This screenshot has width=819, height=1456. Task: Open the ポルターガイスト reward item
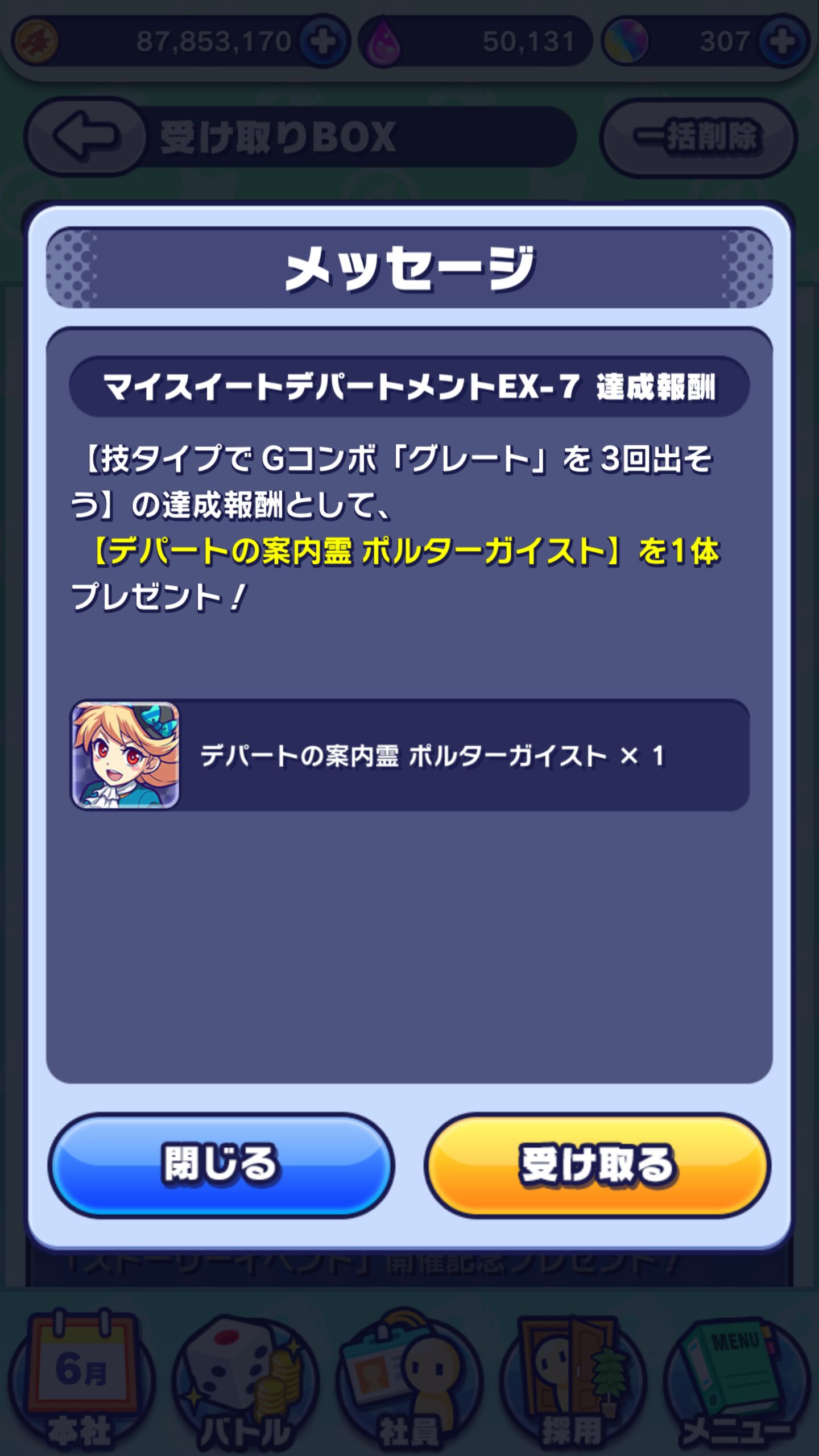pyautogui.click(x=409, y=755)
